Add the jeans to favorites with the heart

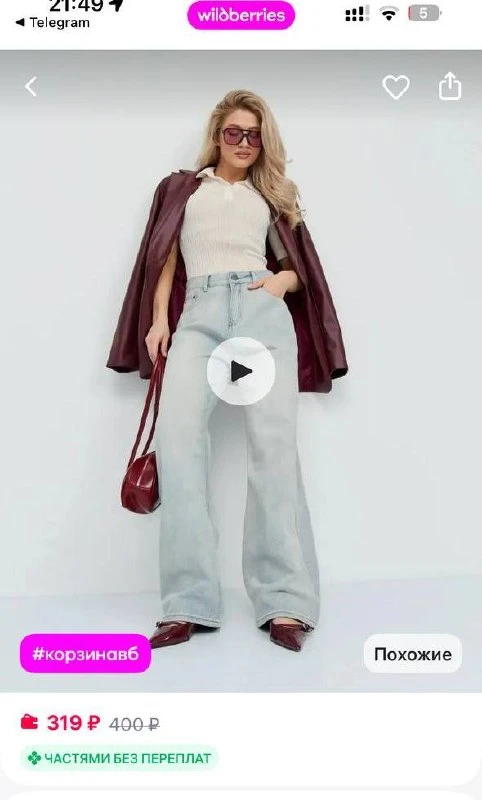[x=396, y=87]
